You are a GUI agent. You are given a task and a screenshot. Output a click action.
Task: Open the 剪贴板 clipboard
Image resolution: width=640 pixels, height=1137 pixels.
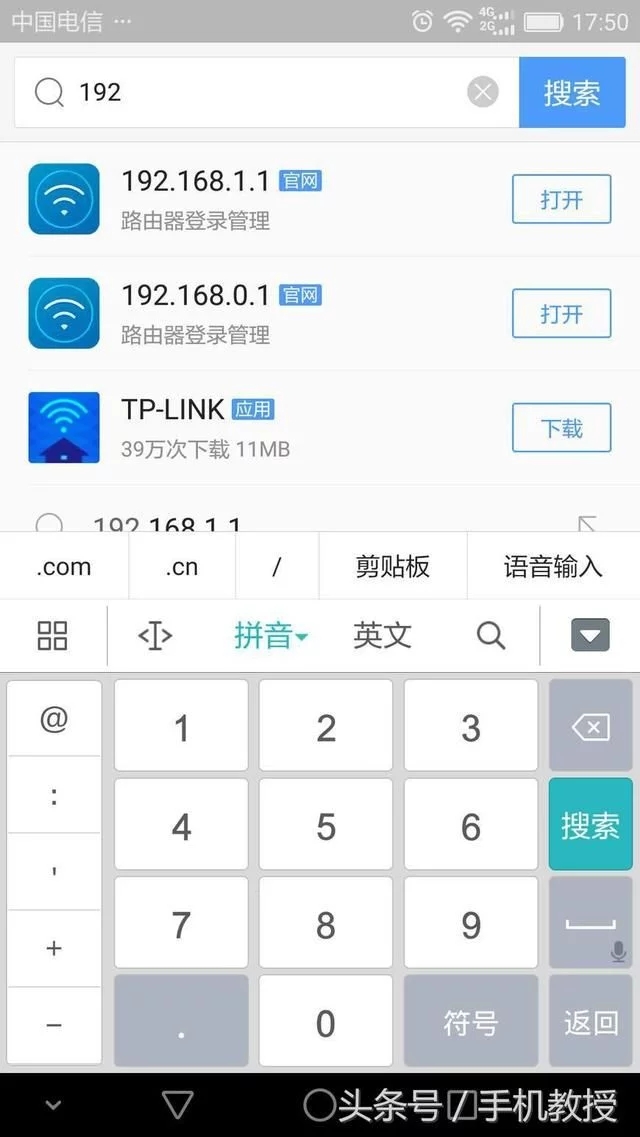(x=392, y=567)
